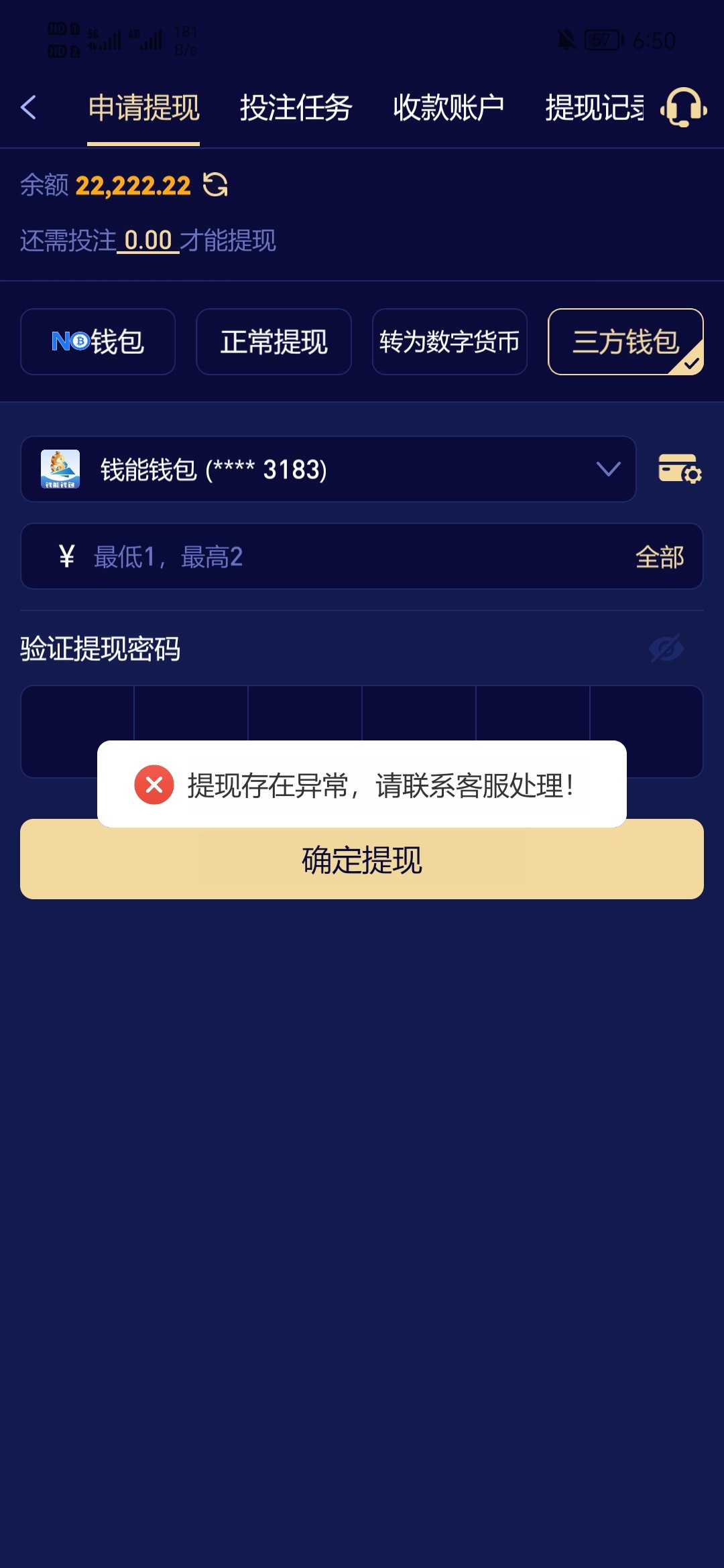Toggle withdrawal password visibility

pos(666,648)
